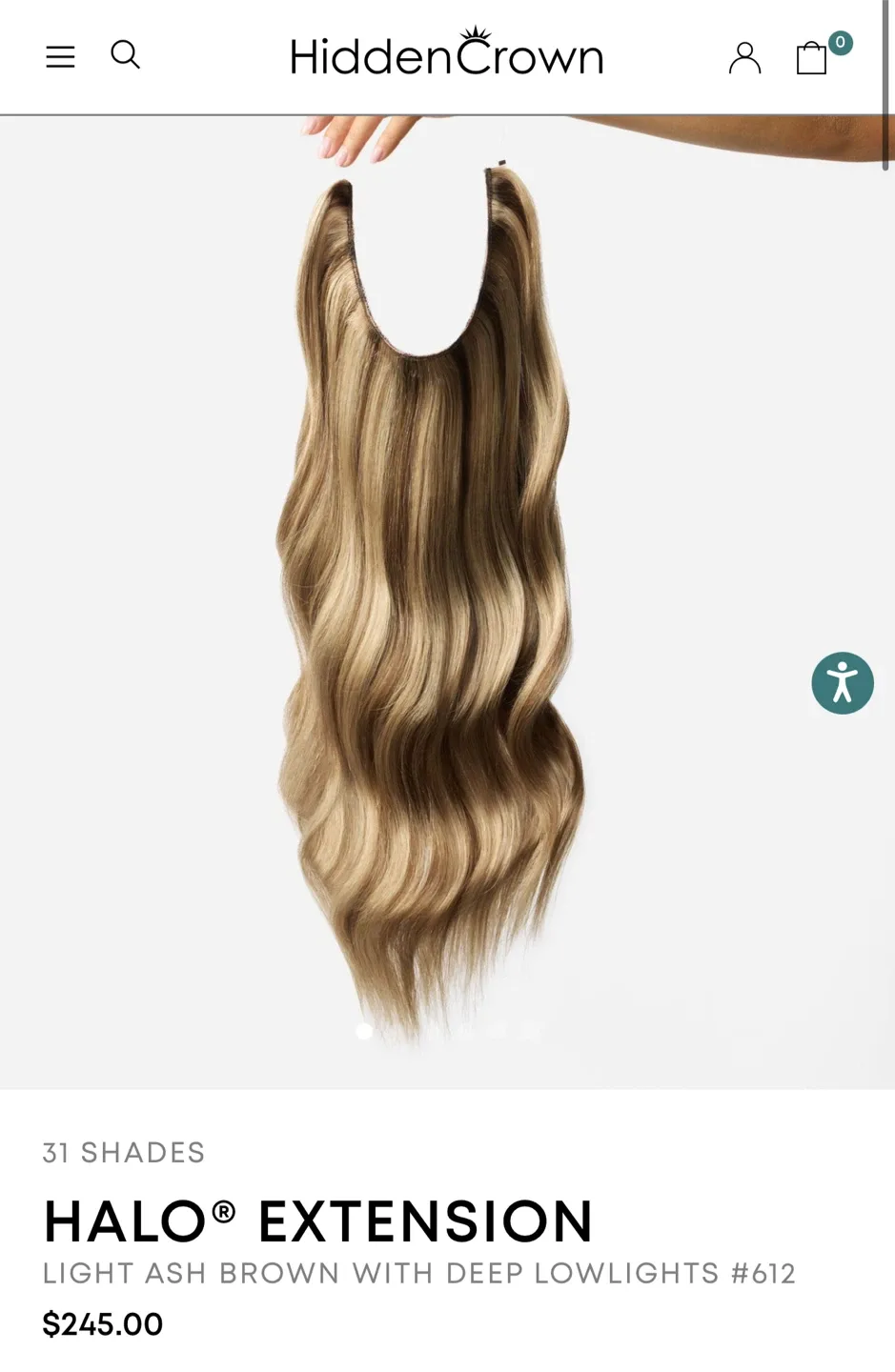
Task: Click the shade name Light Ash Brown #612
Action: [x=420, y=1273]
